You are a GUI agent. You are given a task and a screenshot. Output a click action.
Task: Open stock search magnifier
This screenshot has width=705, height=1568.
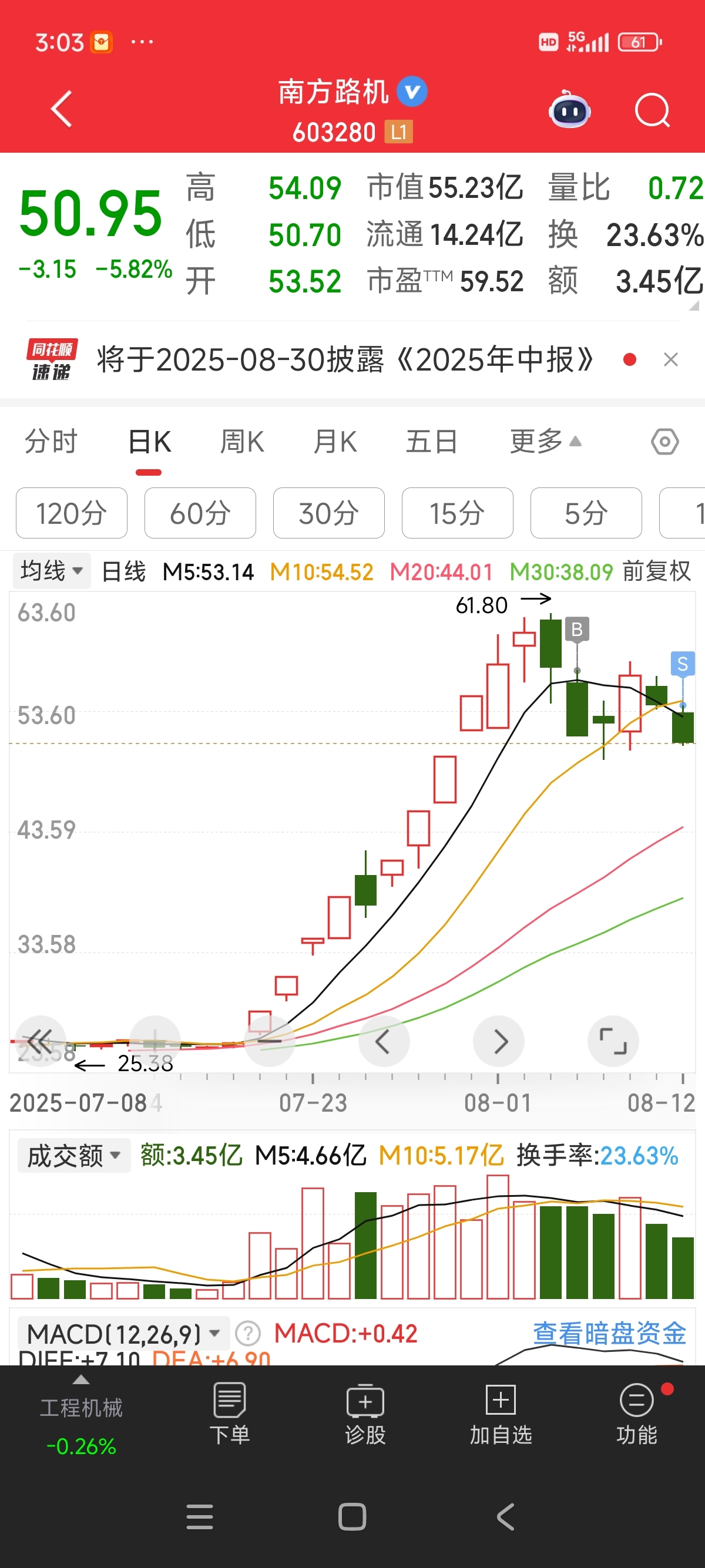point(652,110)
